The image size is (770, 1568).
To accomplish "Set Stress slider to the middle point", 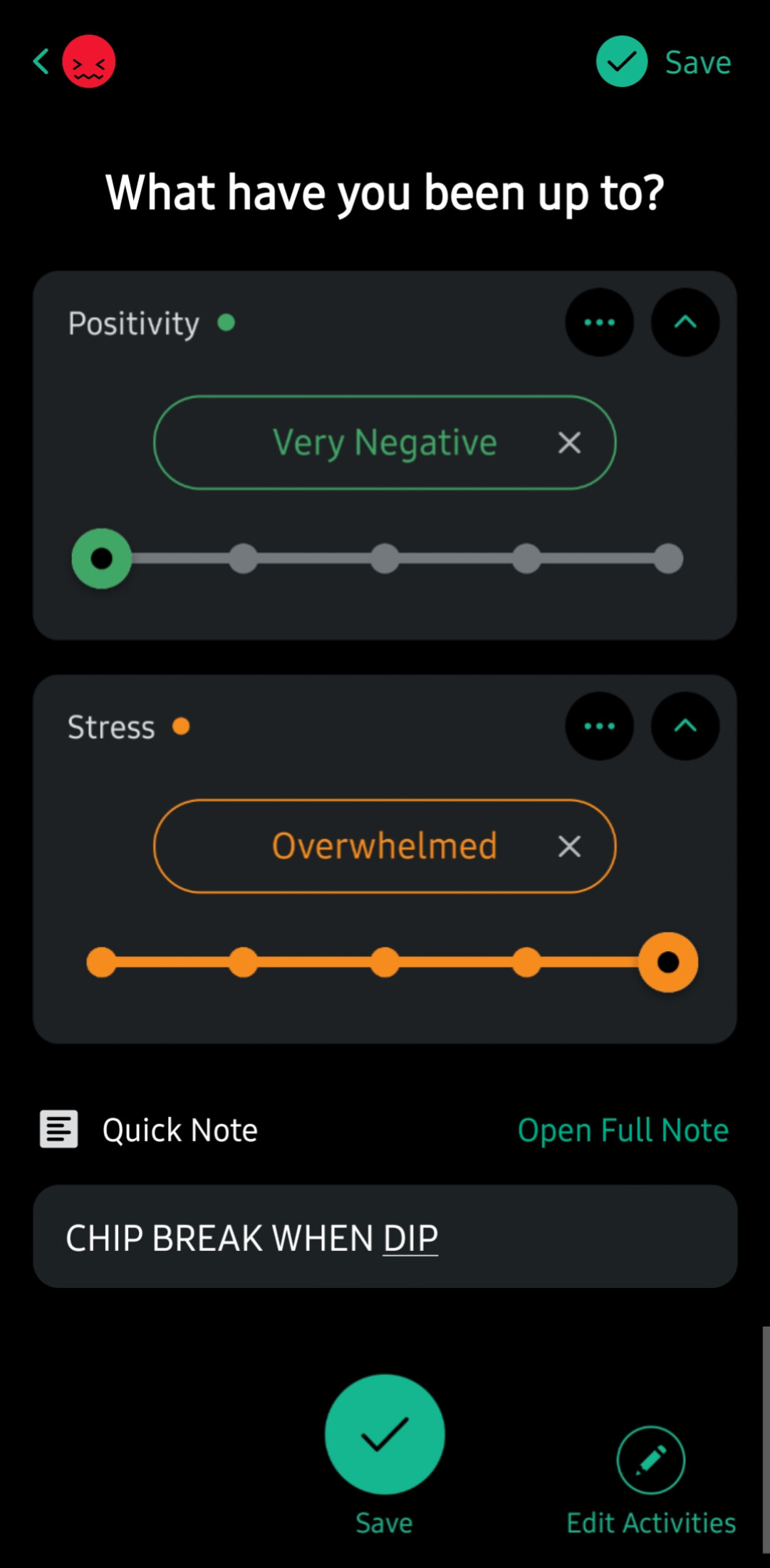I will click(x=385, y=962).
